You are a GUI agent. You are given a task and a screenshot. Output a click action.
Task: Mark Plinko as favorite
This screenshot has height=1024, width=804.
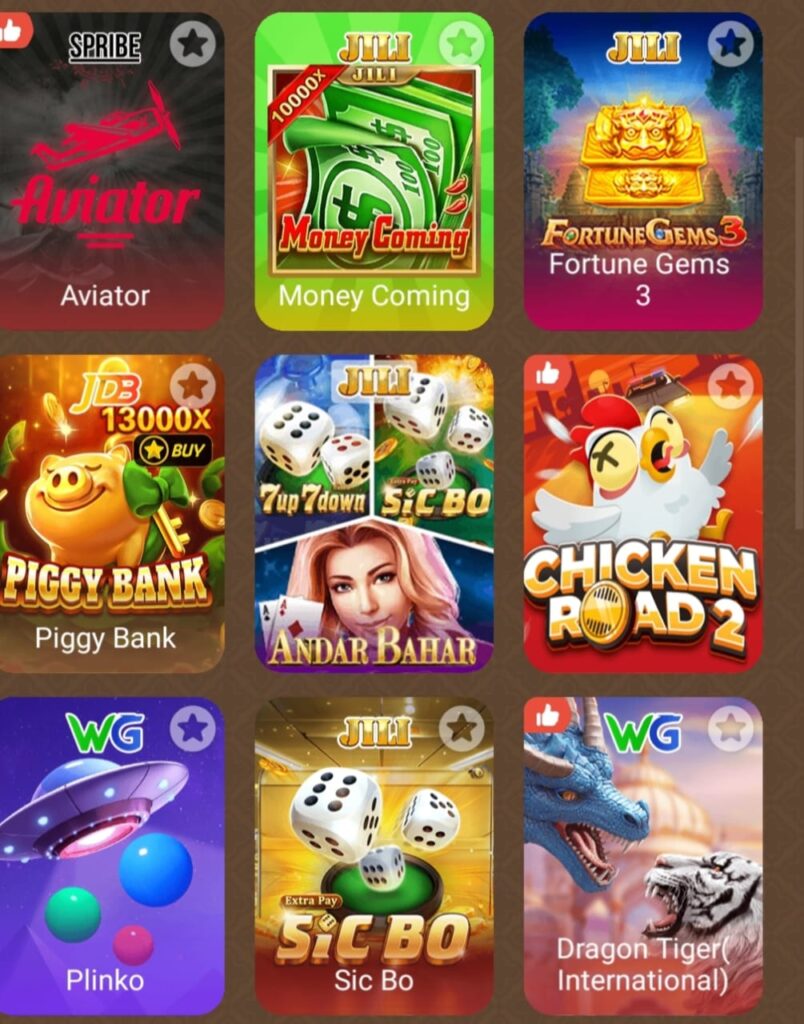coord(192,728)
